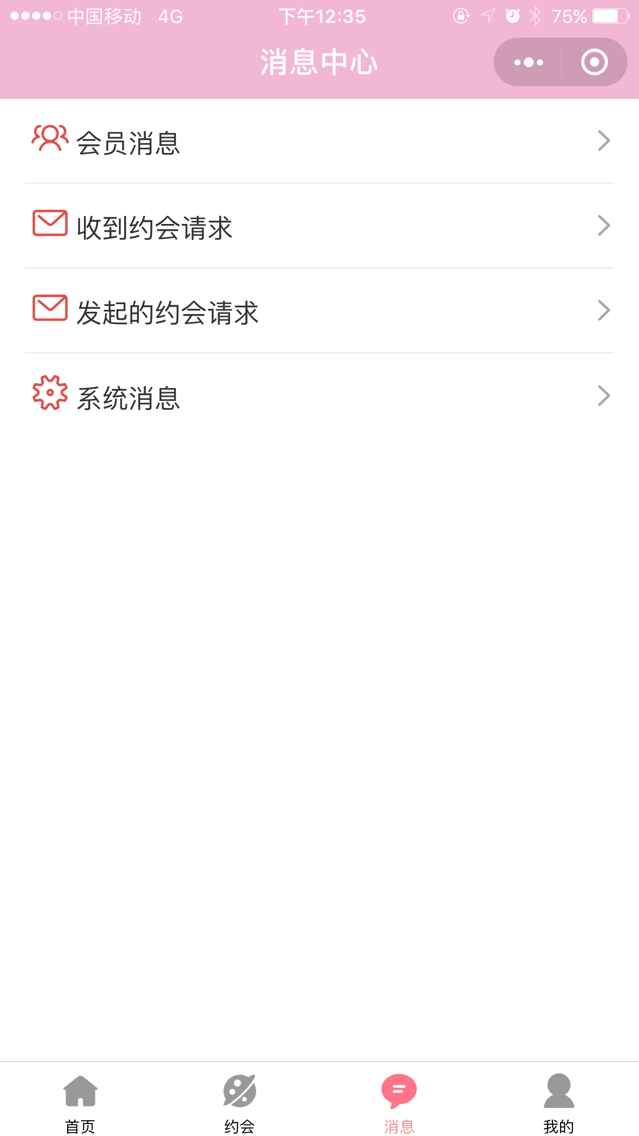The width and height of the screenshot is (639, 1136).
Task: Open 收到约会请求 row
Action: click(320, 226)
